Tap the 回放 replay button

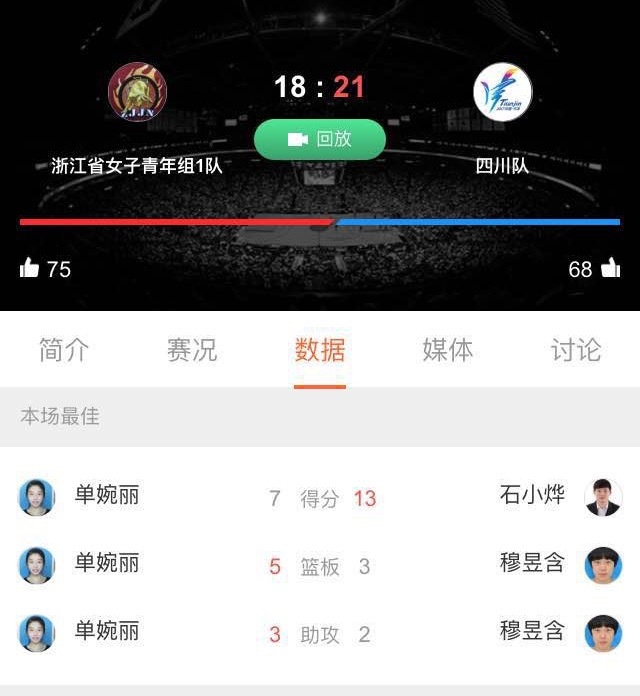tap(319, 140)
